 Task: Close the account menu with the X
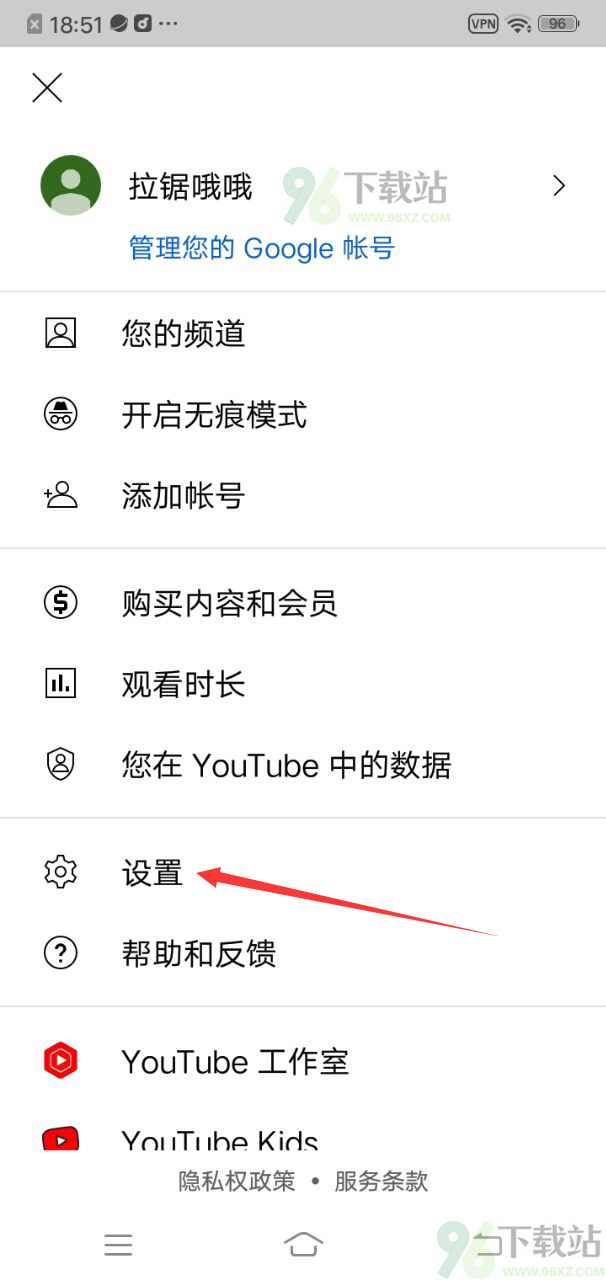(x=47, y=88)
